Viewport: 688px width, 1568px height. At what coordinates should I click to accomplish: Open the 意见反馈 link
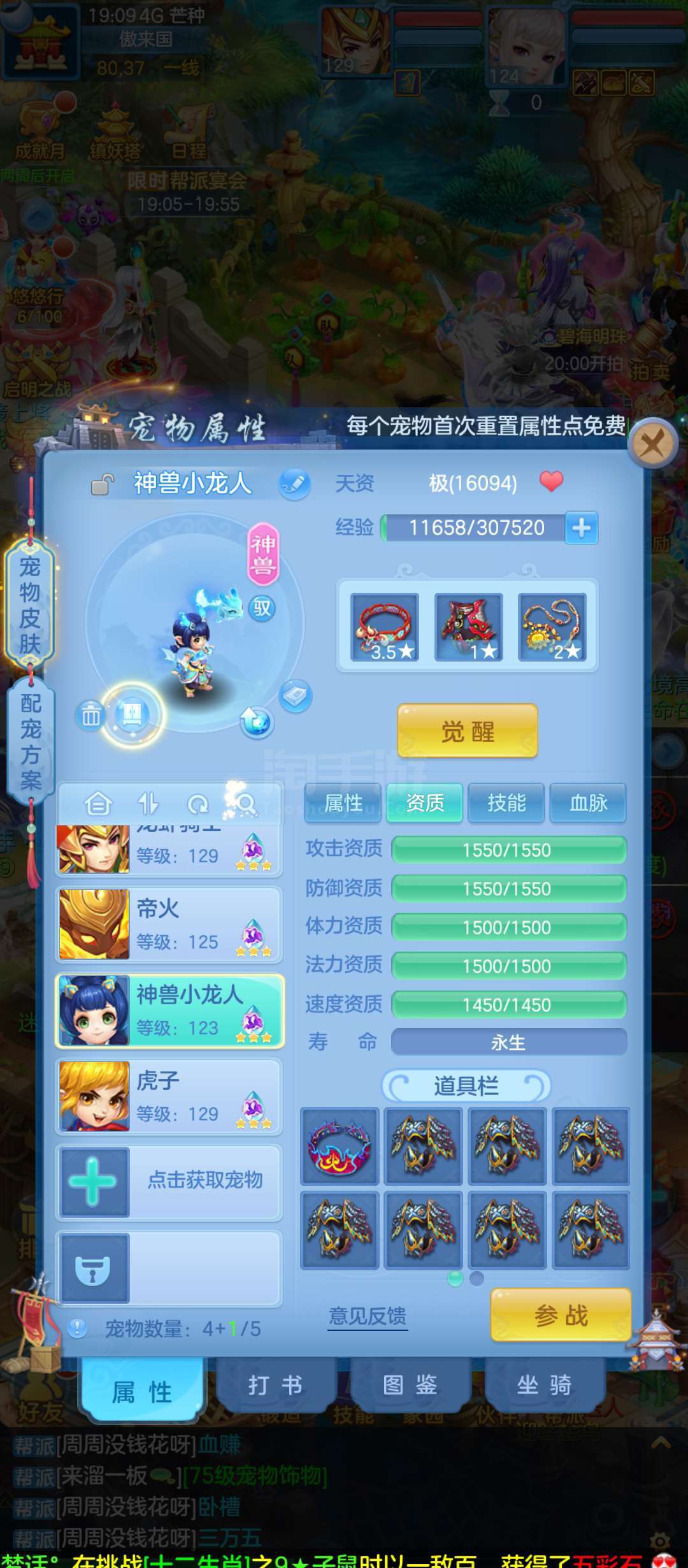pos(368,1316)
